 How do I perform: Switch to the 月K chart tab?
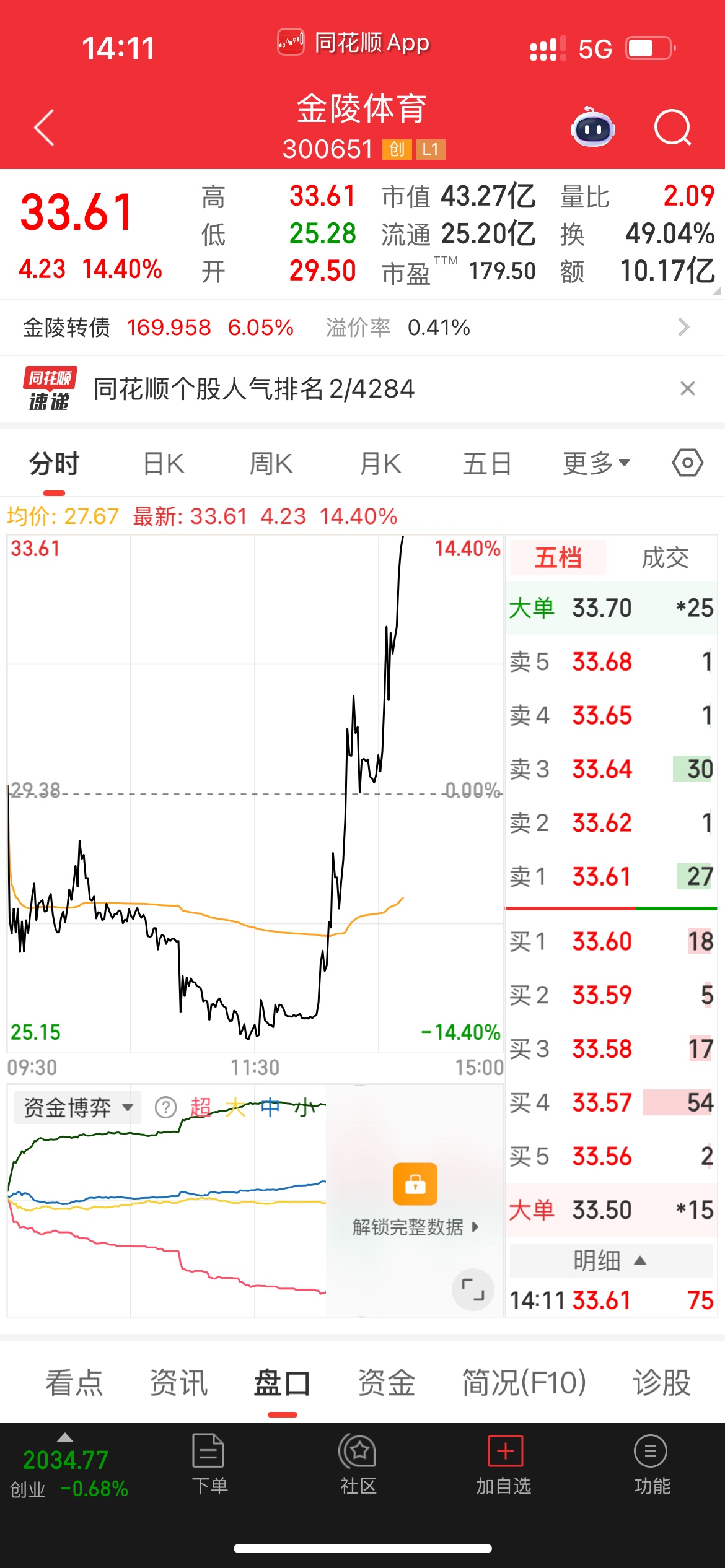(x=380, y=464)
